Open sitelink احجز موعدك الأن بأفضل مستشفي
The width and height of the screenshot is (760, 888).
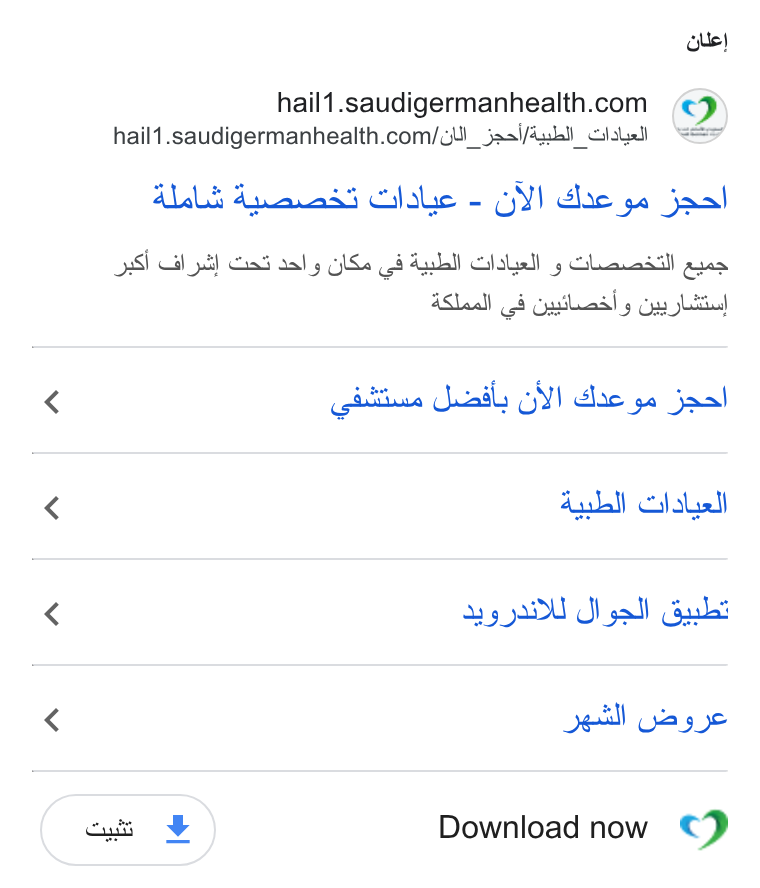click(x=379, y=400)
